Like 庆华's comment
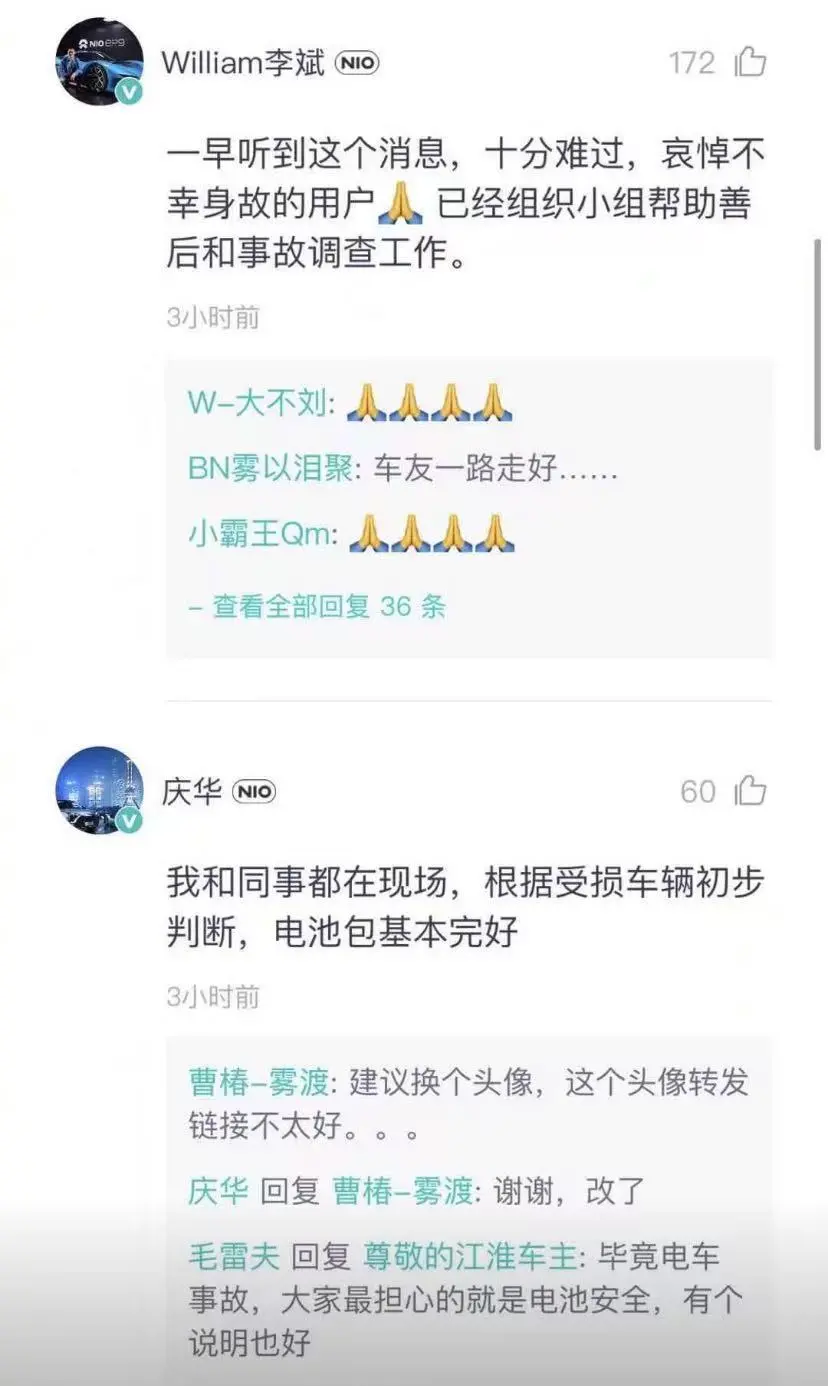 750,792
